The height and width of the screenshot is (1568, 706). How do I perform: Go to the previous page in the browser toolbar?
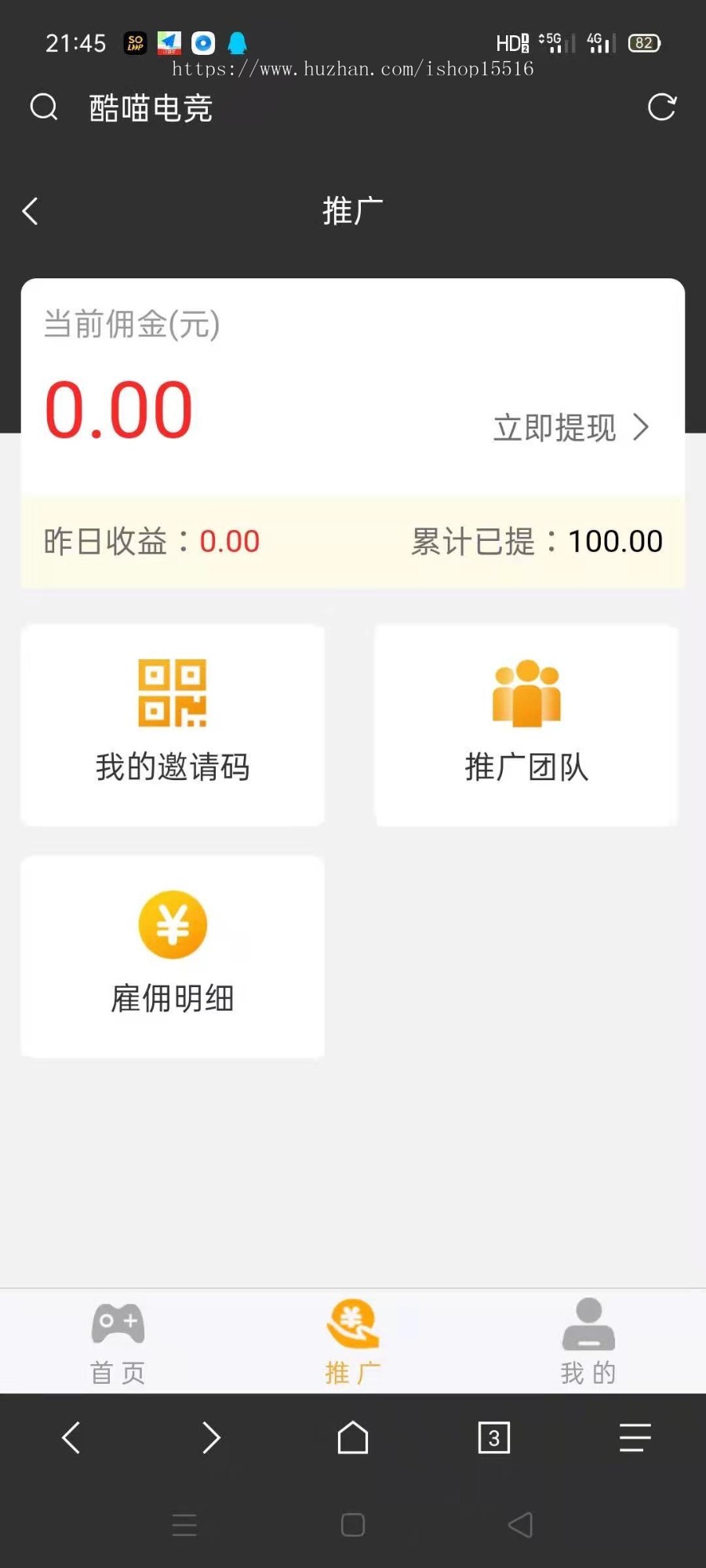point(71,1437)
